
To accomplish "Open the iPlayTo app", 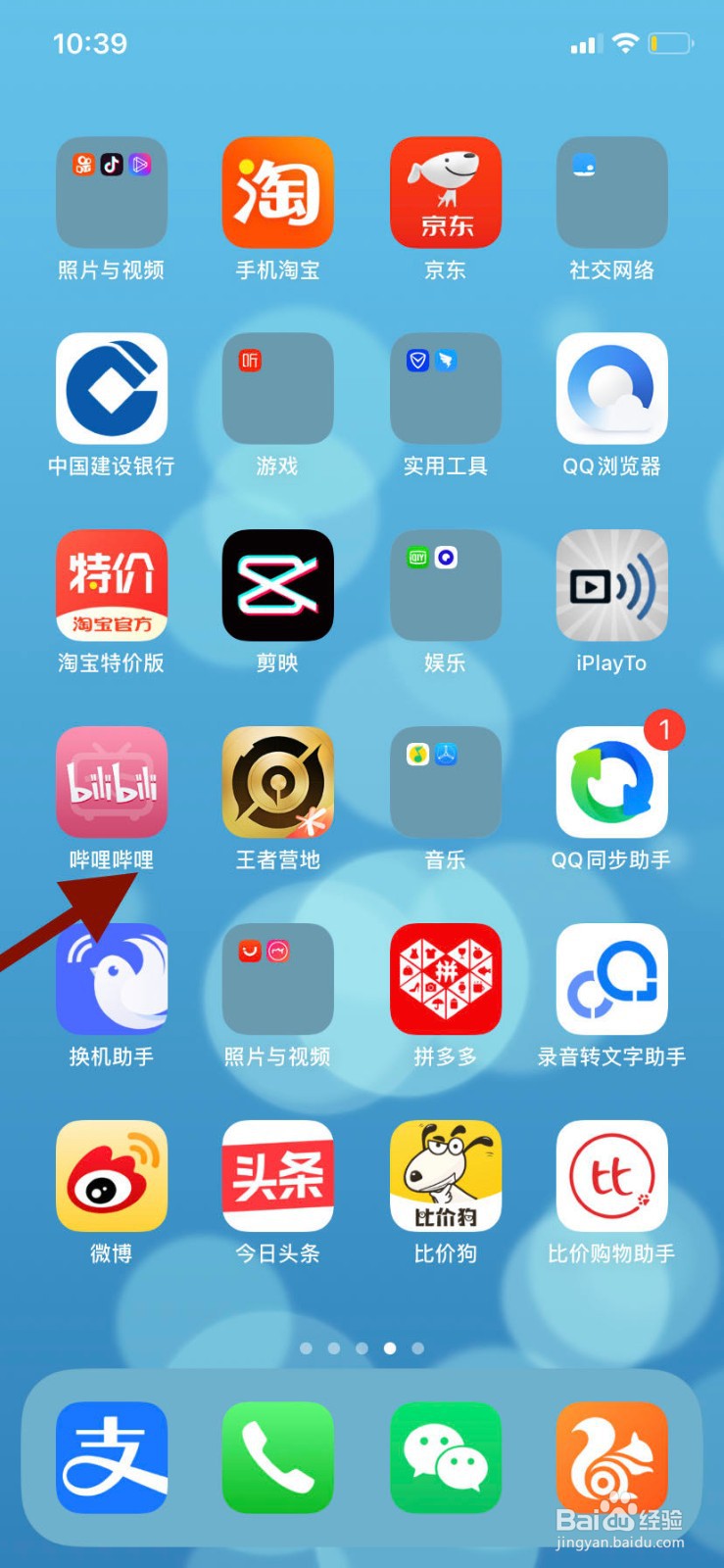I will click(x=611, y=585).
